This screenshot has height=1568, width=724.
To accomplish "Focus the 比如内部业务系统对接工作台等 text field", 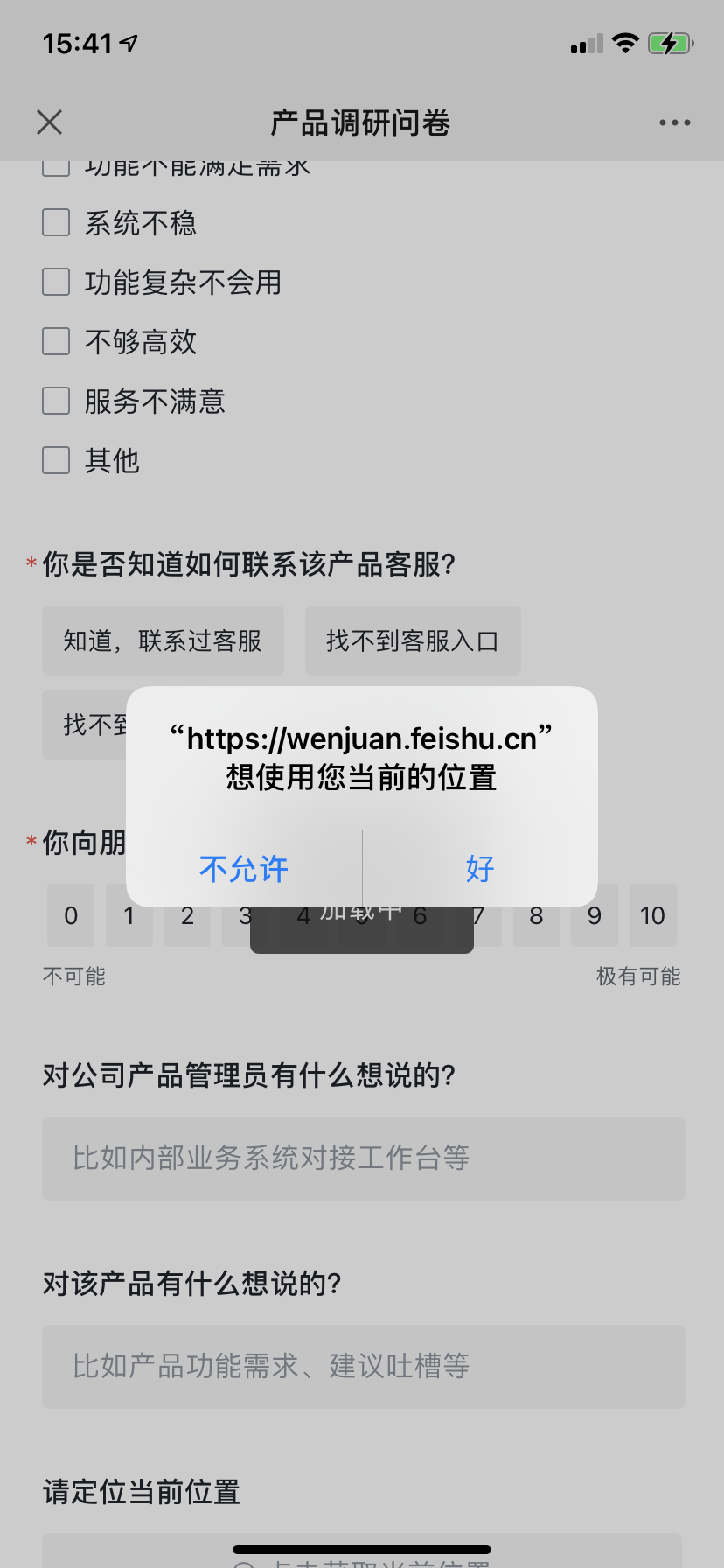I will coord(363,1158).
